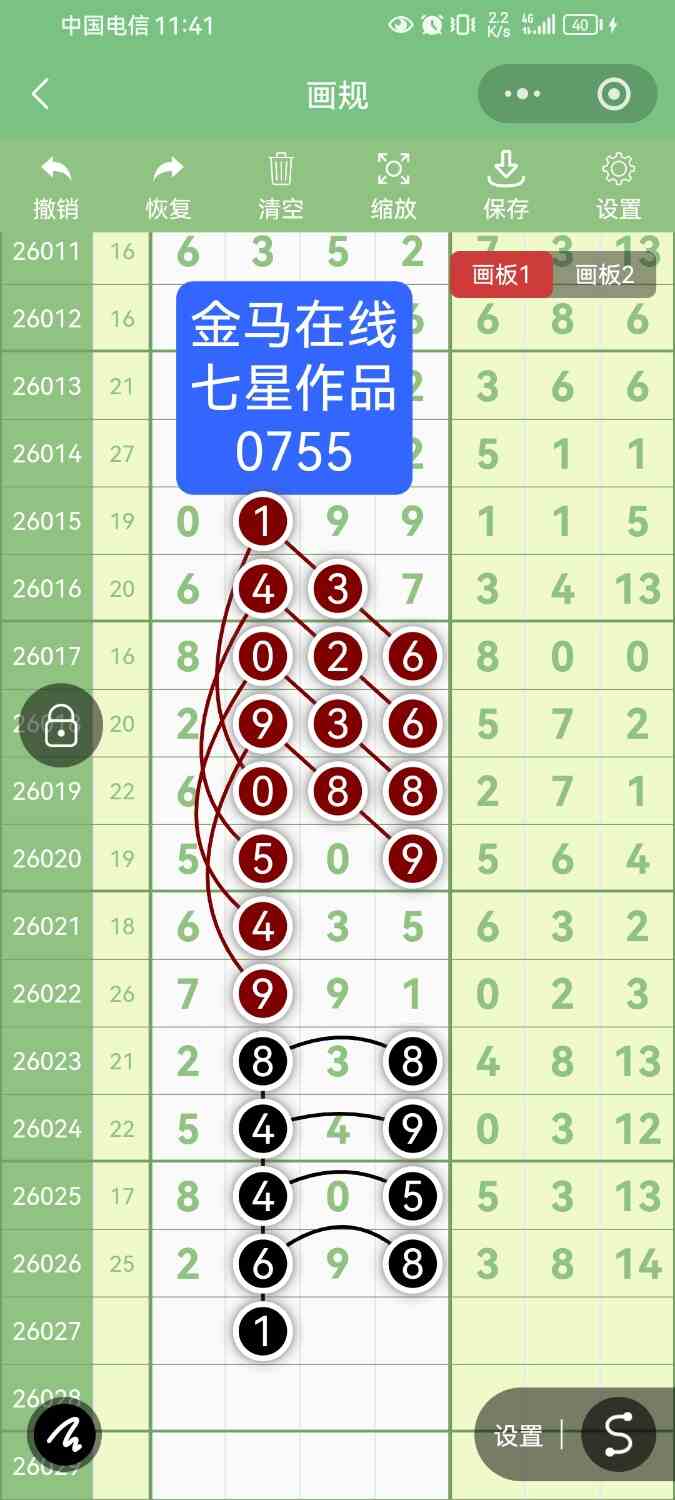This screenshot has height=1500, width=675.
Task: Switch to 画板2
Action: [605, 275]
